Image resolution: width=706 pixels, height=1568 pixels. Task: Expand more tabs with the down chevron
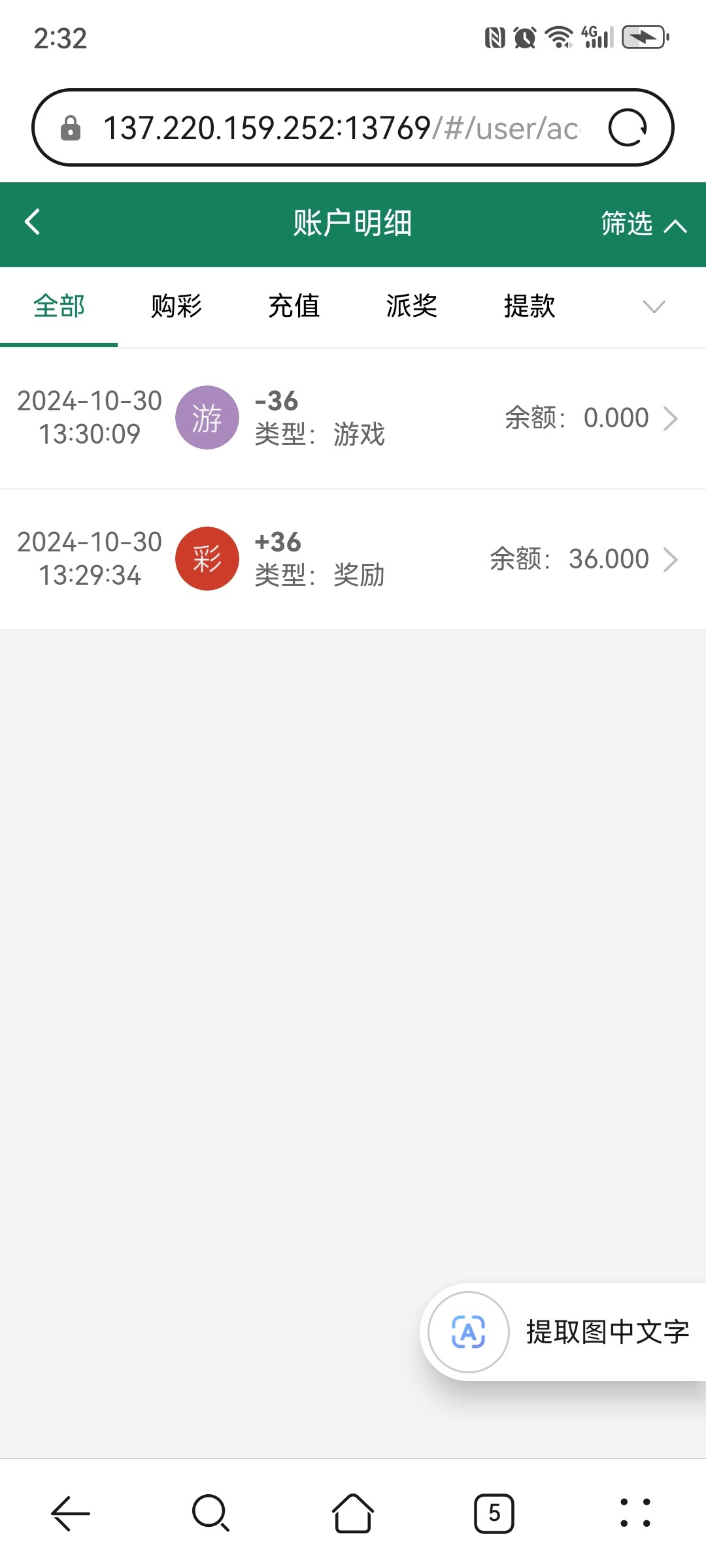pyautogui.click(x=654, y=306)
